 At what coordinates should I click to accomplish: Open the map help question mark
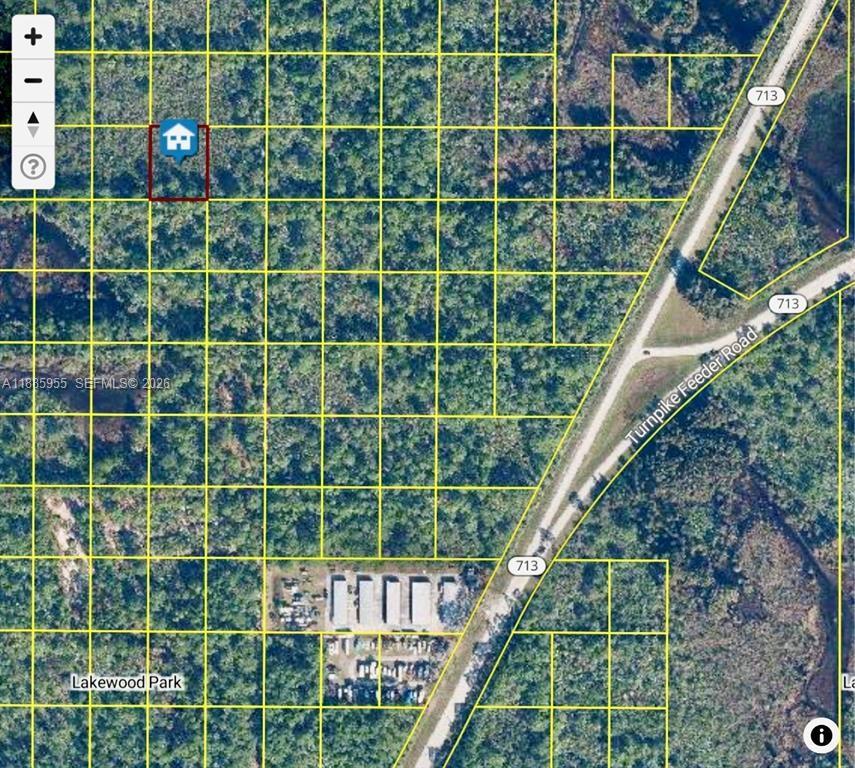pos(33,166)
